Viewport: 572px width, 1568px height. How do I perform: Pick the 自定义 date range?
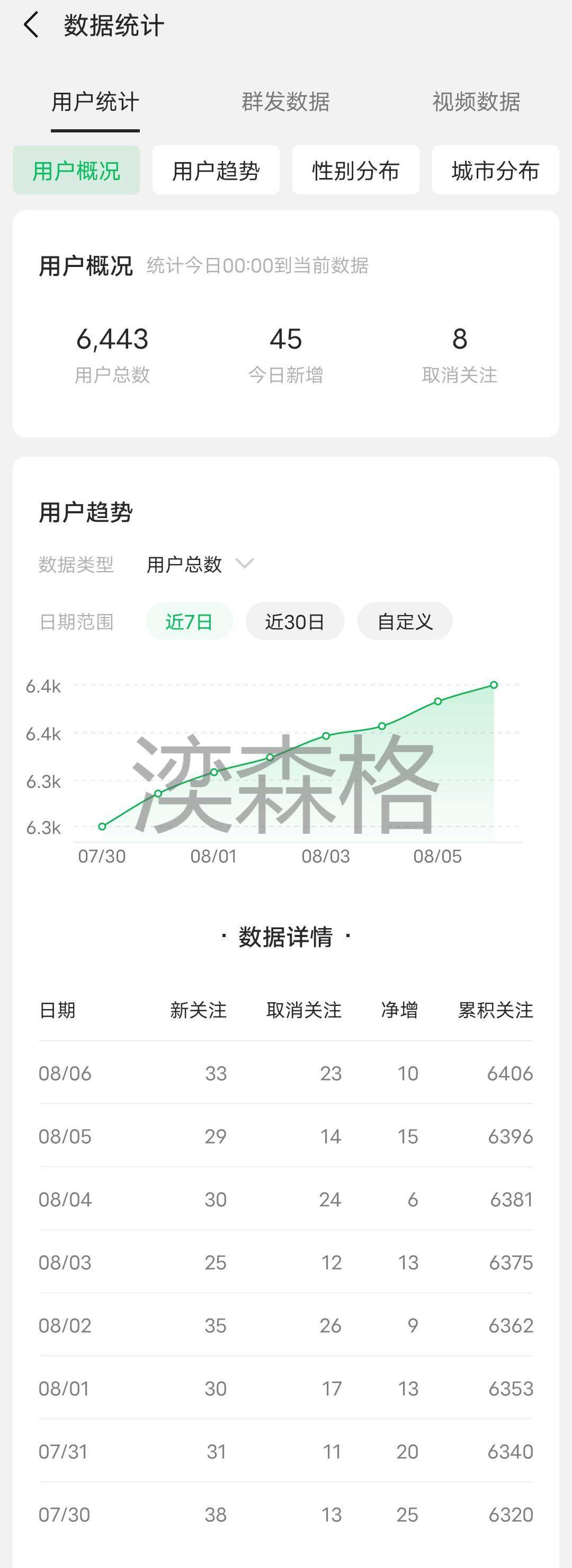pos(405,621)
